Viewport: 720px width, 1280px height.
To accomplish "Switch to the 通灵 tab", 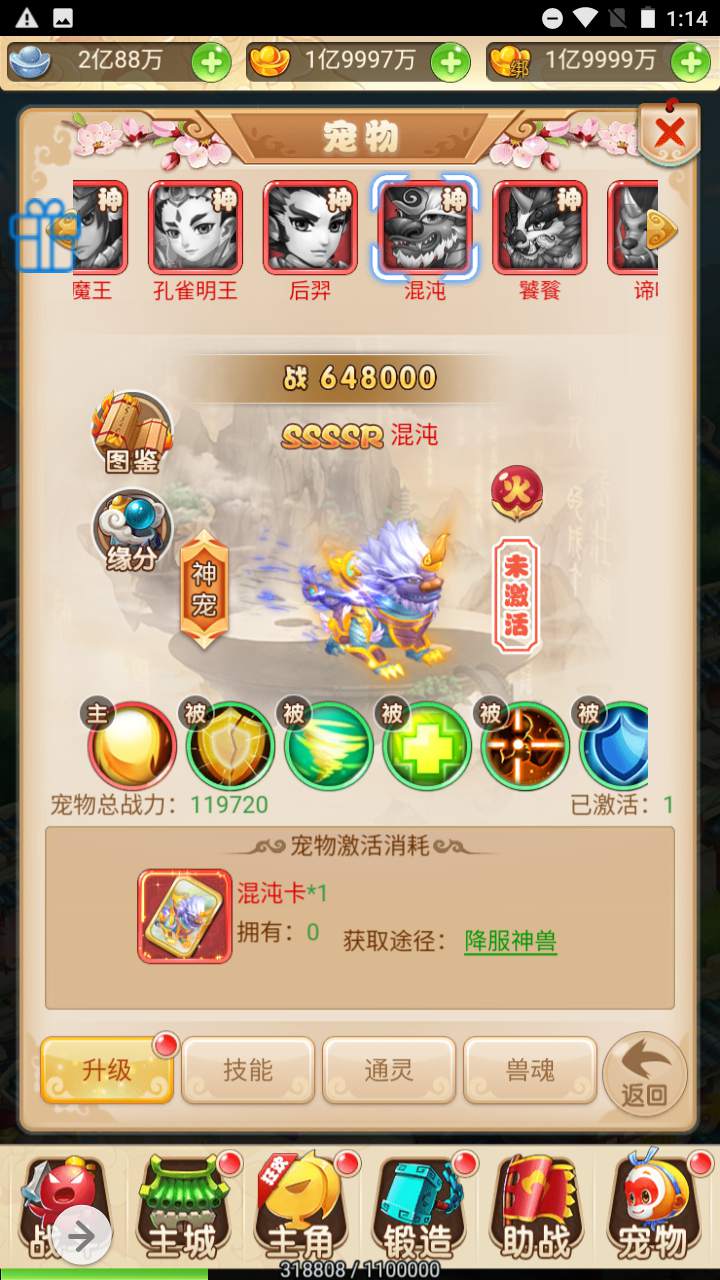I will coord(389,1070).
